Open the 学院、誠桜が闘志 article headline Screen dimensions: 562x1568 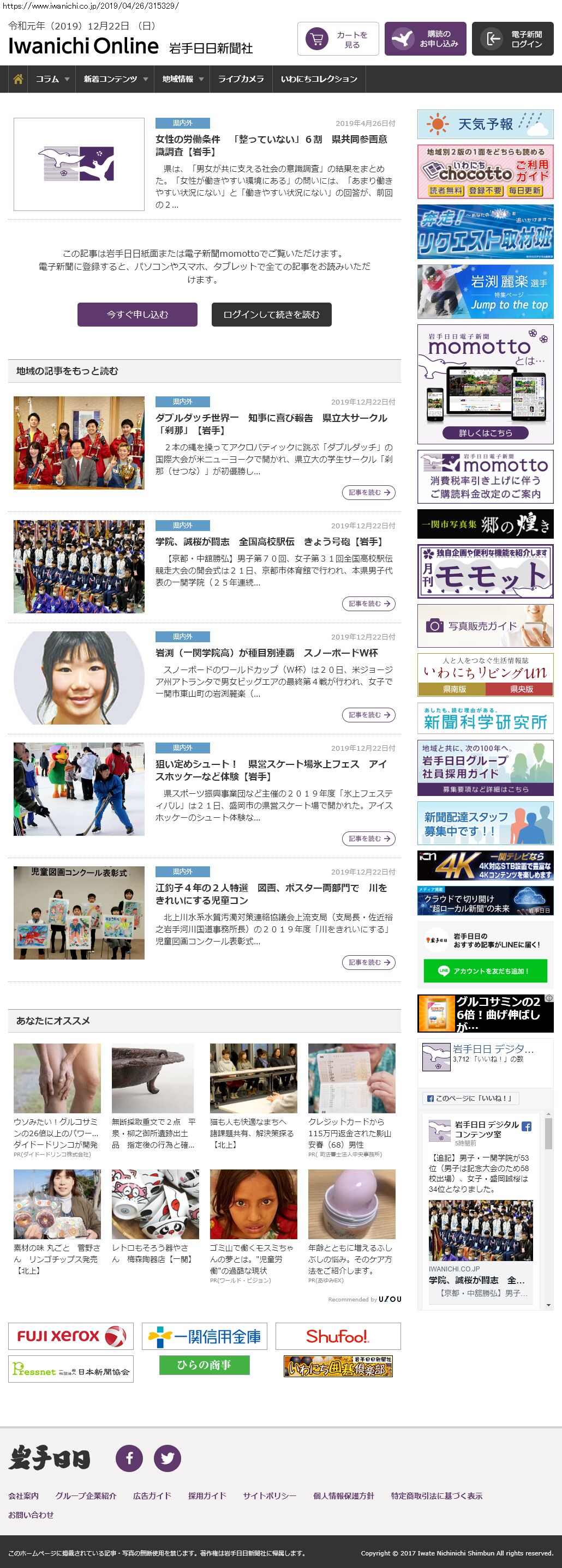[x=268, y=541]
